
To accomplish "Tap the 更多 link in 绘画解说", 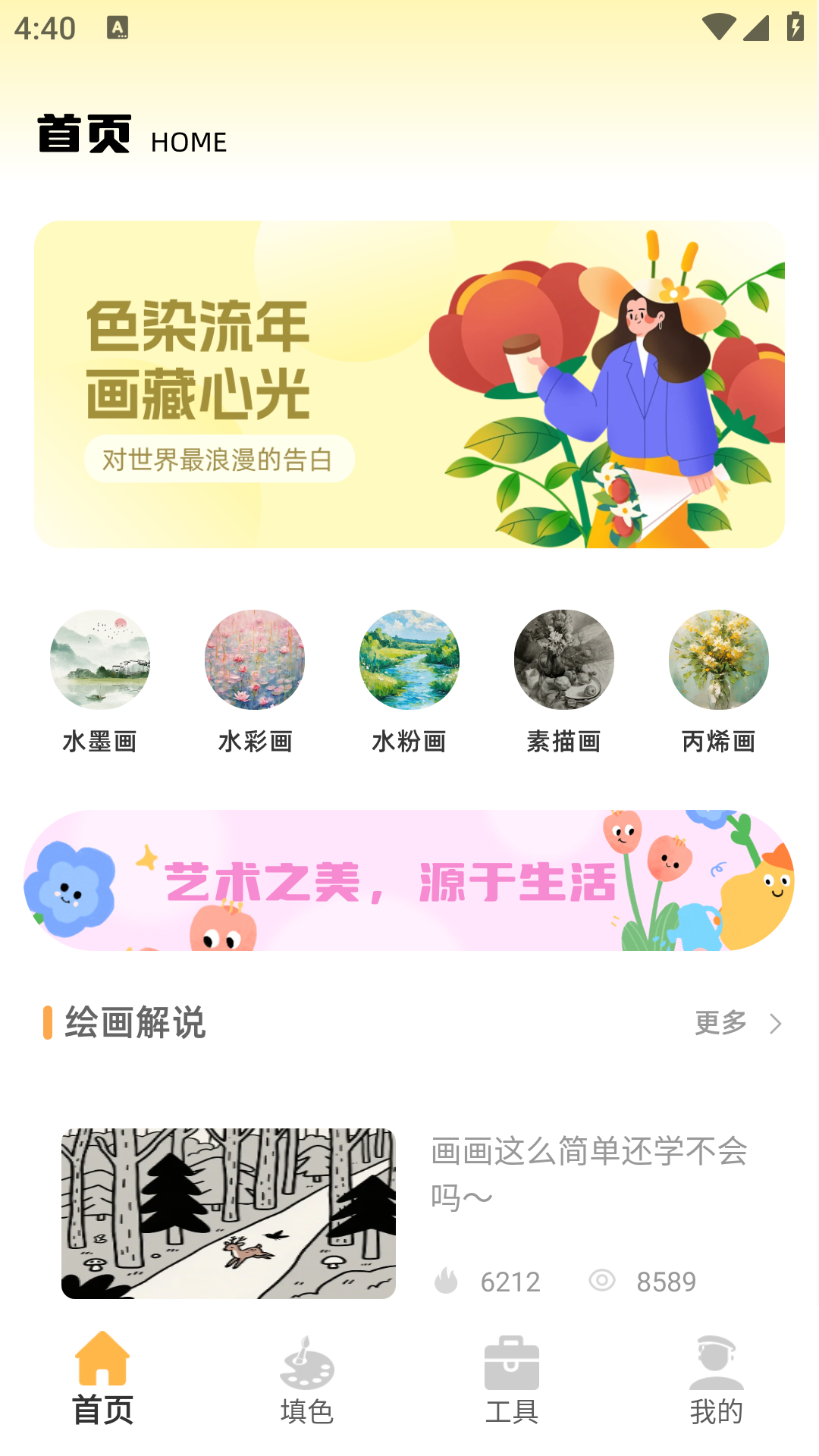I will tap(719, 1023).
